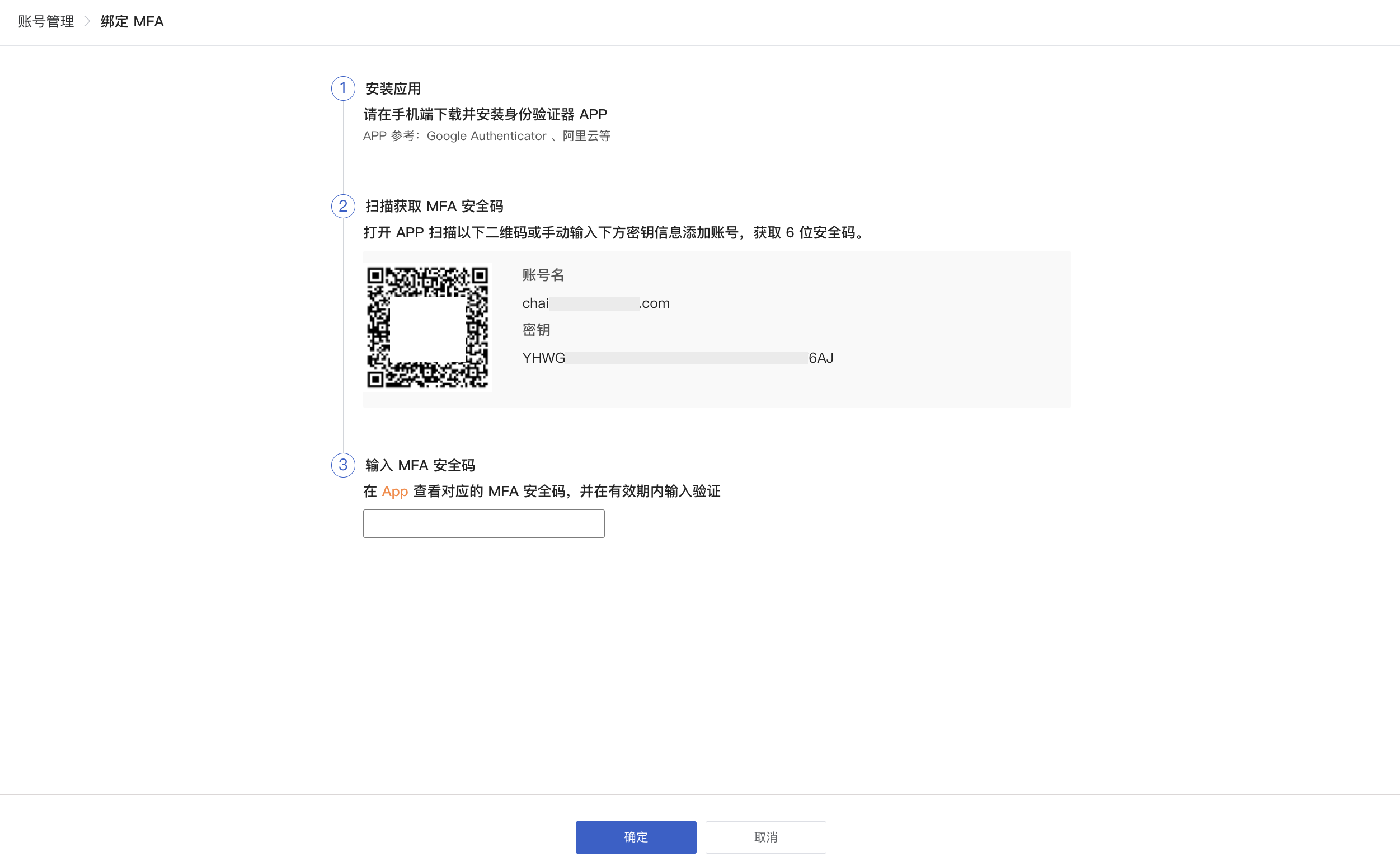Viewport: 1400px width, 861px height.
Task: Confirm binding with 确定 button
Action: [635, 836]
